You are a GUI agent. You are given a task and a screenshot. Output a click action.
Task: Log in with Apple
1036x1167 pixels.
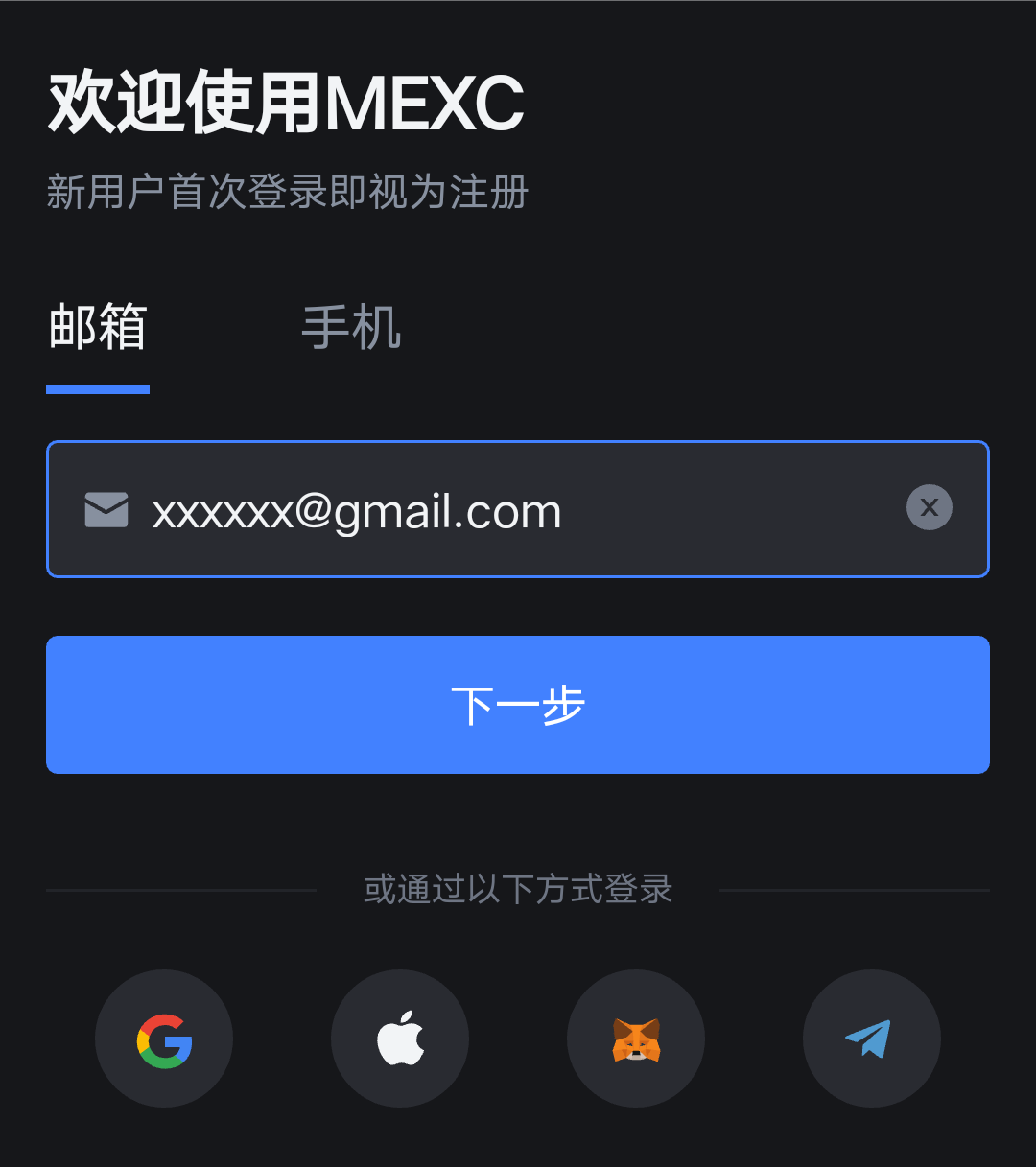pos(400,1039)
